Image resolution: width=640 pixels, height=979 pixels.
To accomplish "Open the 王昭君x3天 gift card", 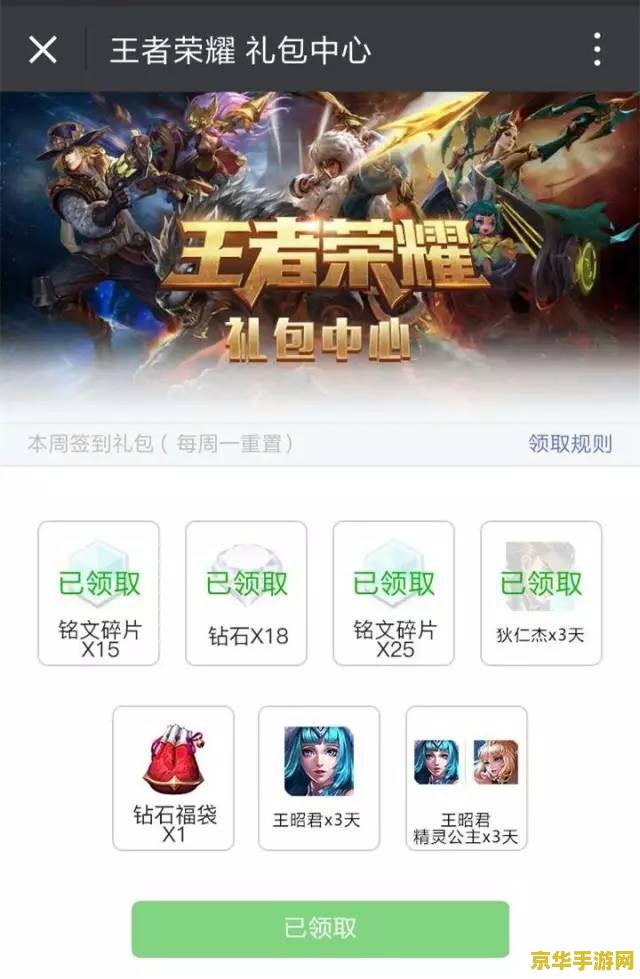I will (319, 777).
